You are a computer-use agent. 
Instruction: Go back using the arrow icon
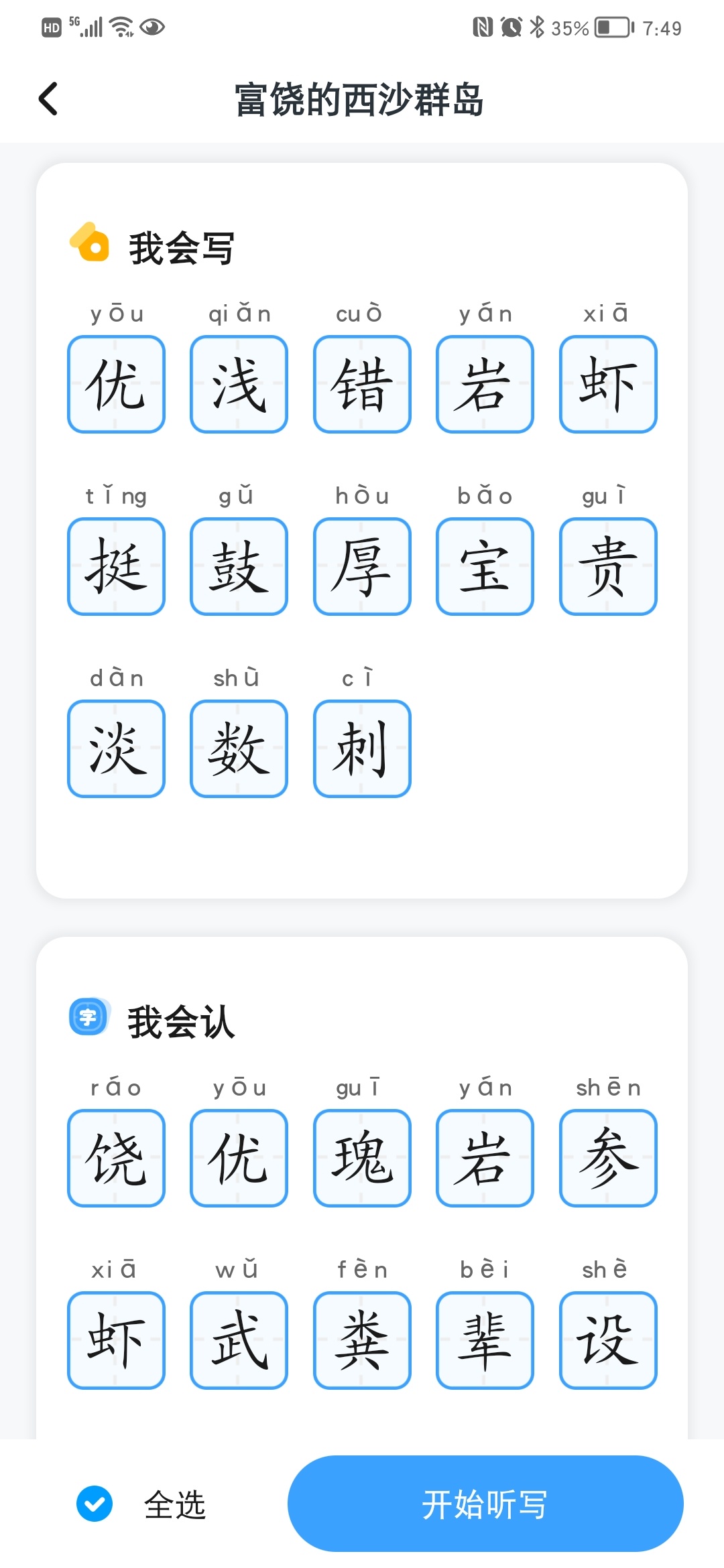tap(48, 99)
